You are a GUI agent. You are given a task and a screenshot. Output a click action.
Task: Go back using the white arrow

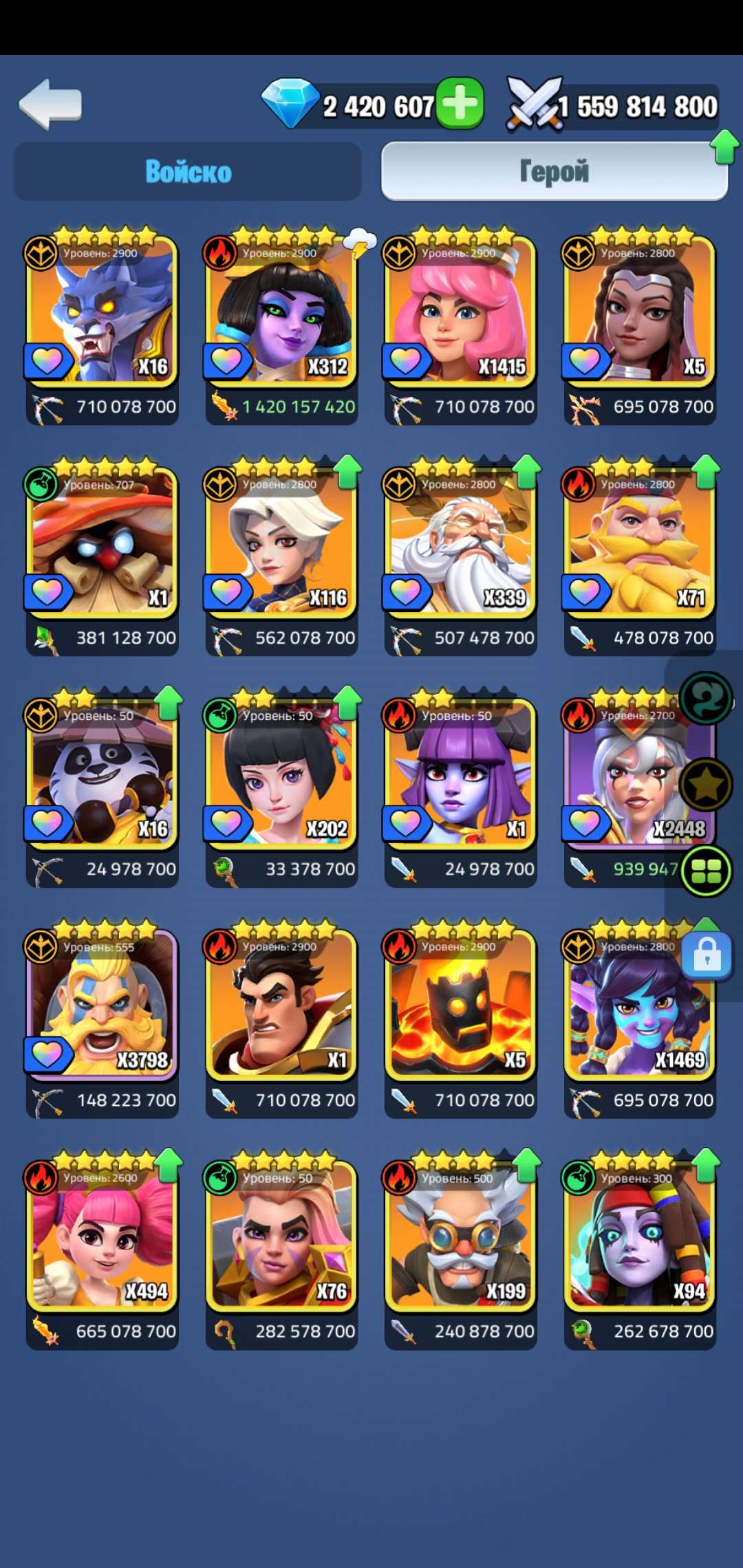click(x=50, y=105)
